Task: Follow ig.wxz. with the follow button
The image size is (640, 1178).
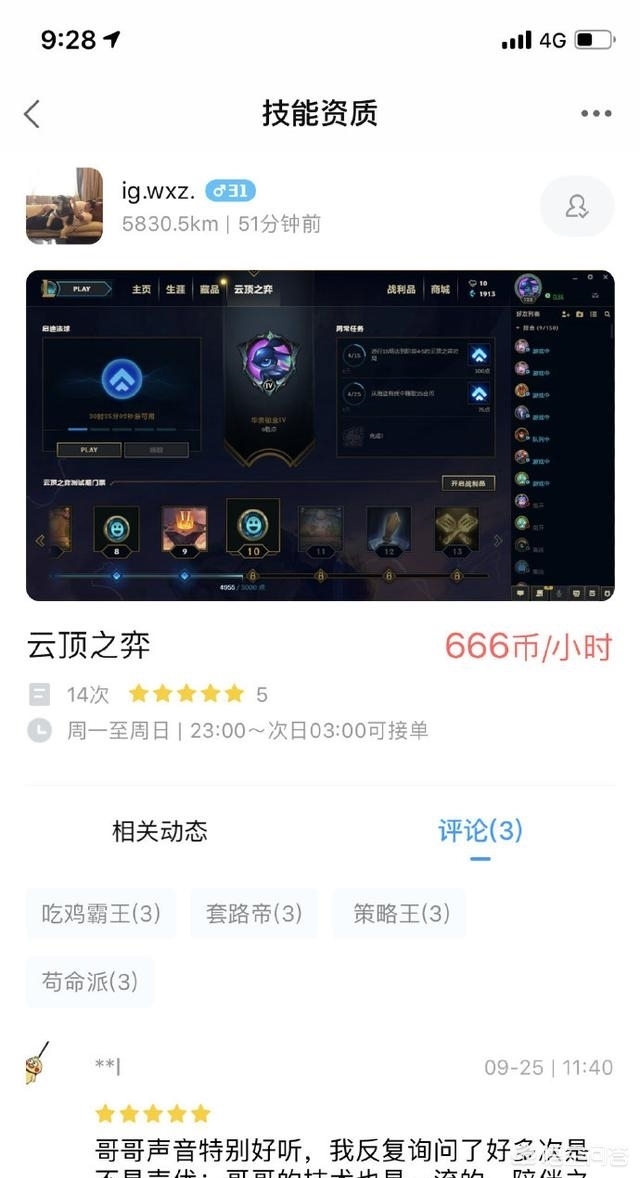Action: tap(577, 206)
